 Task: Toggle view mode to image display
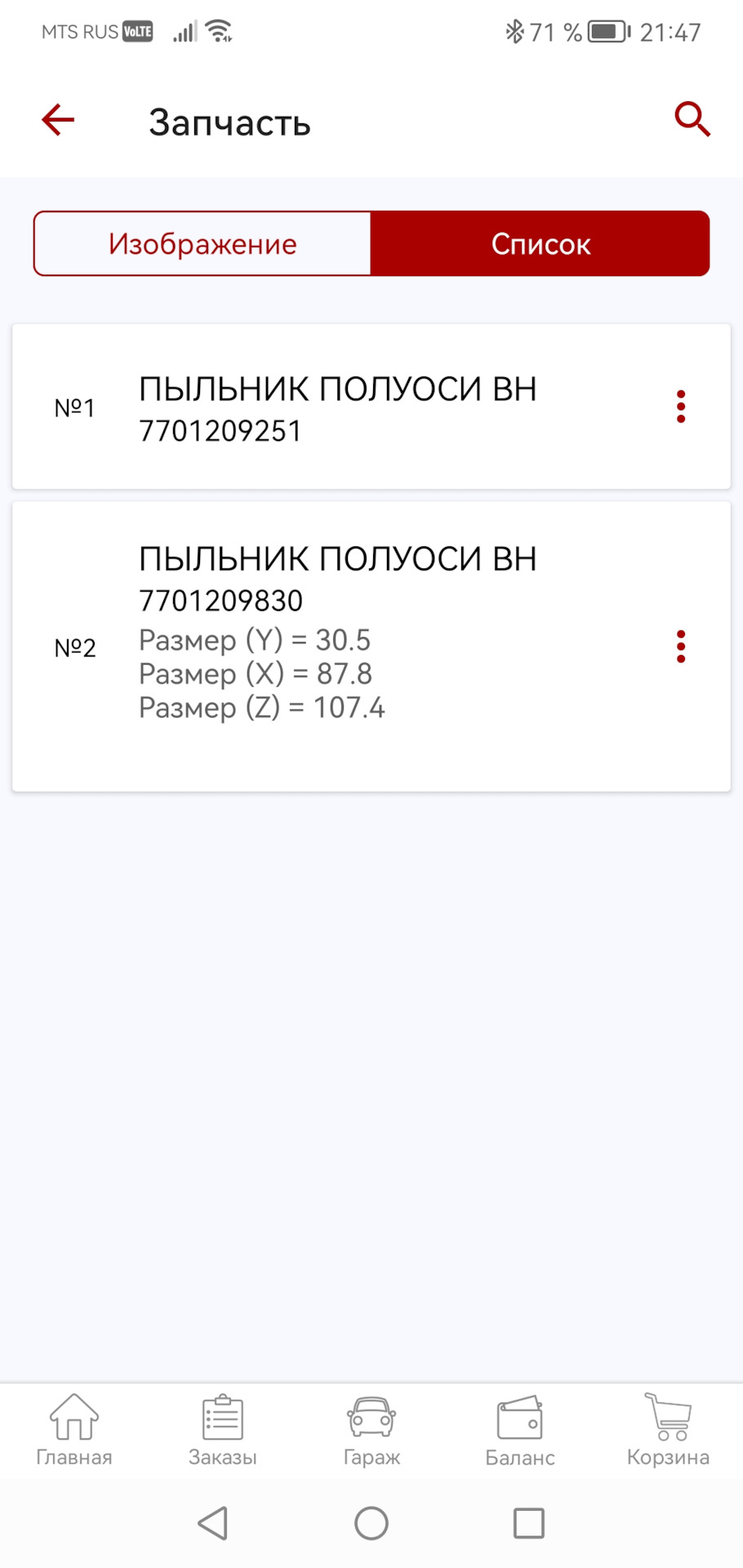[201, 243]
